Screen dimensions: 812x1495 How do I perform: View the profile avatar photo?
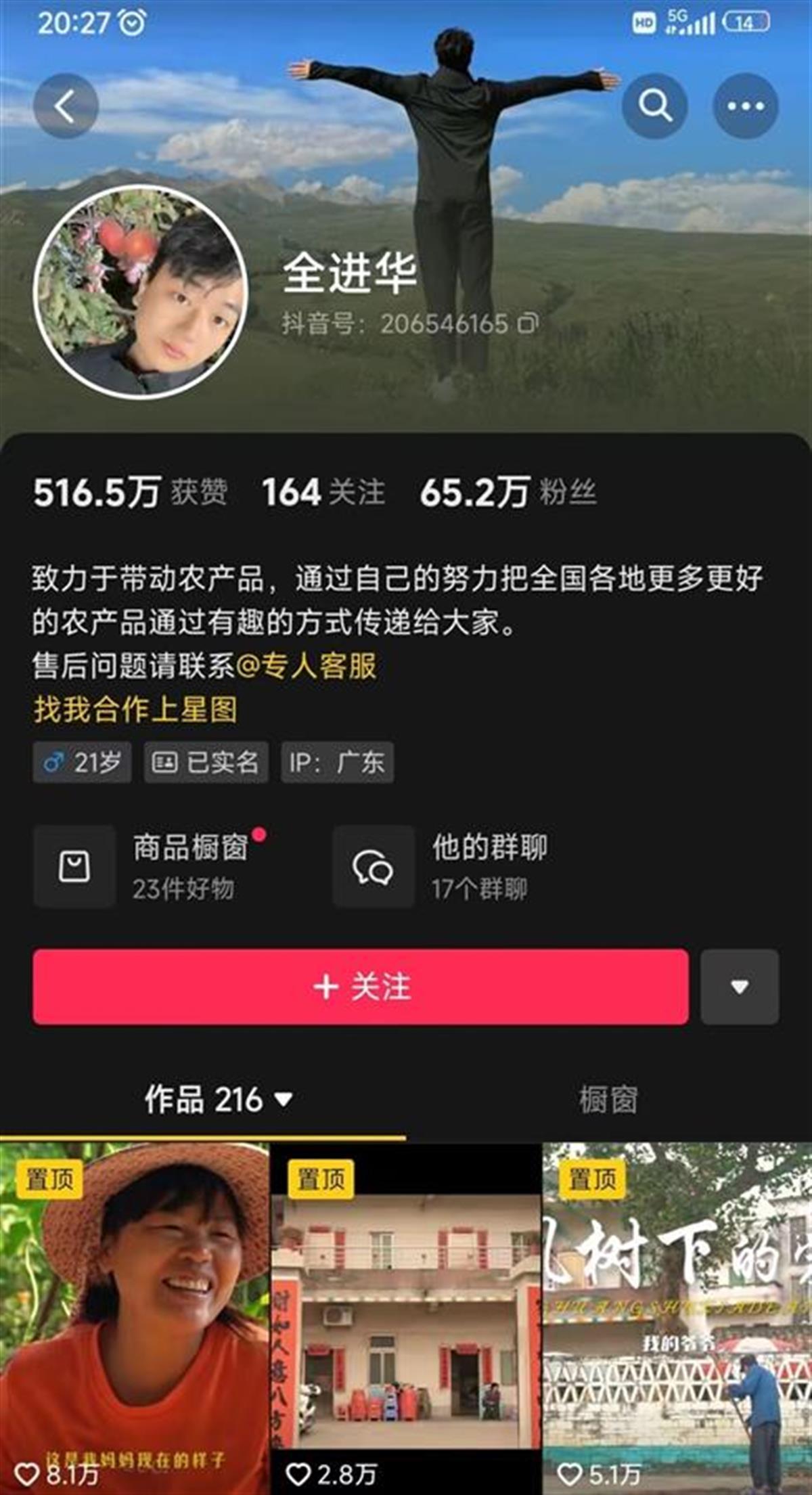[x=141, y=292]
